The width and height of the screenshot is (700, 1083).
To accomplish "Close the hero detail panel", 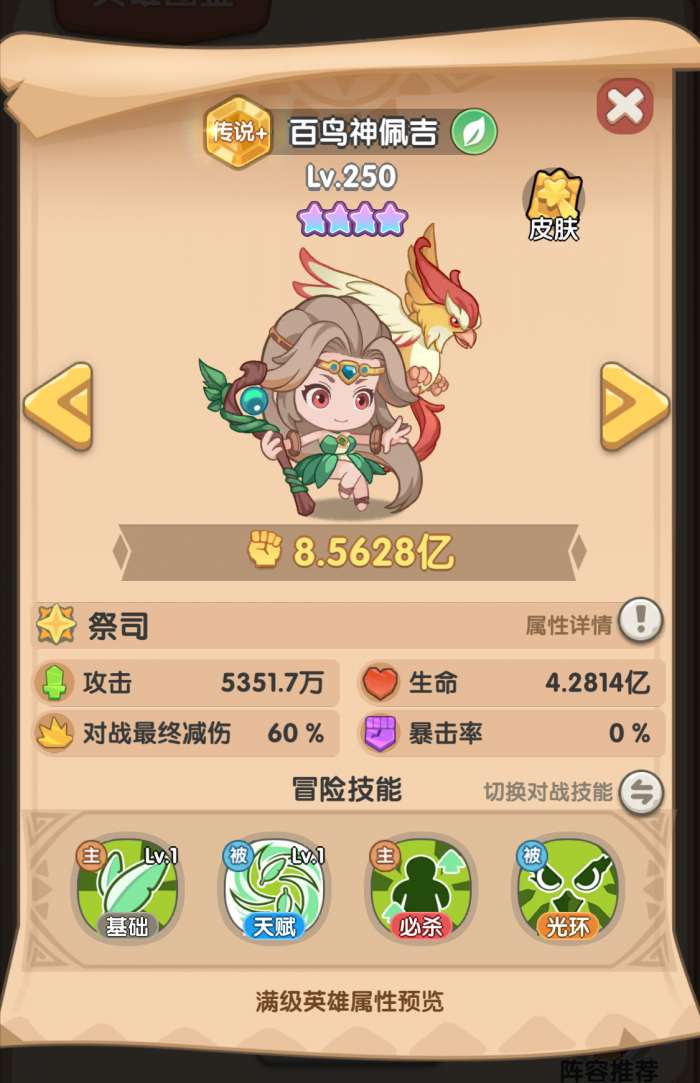I will tap(624, 106).
